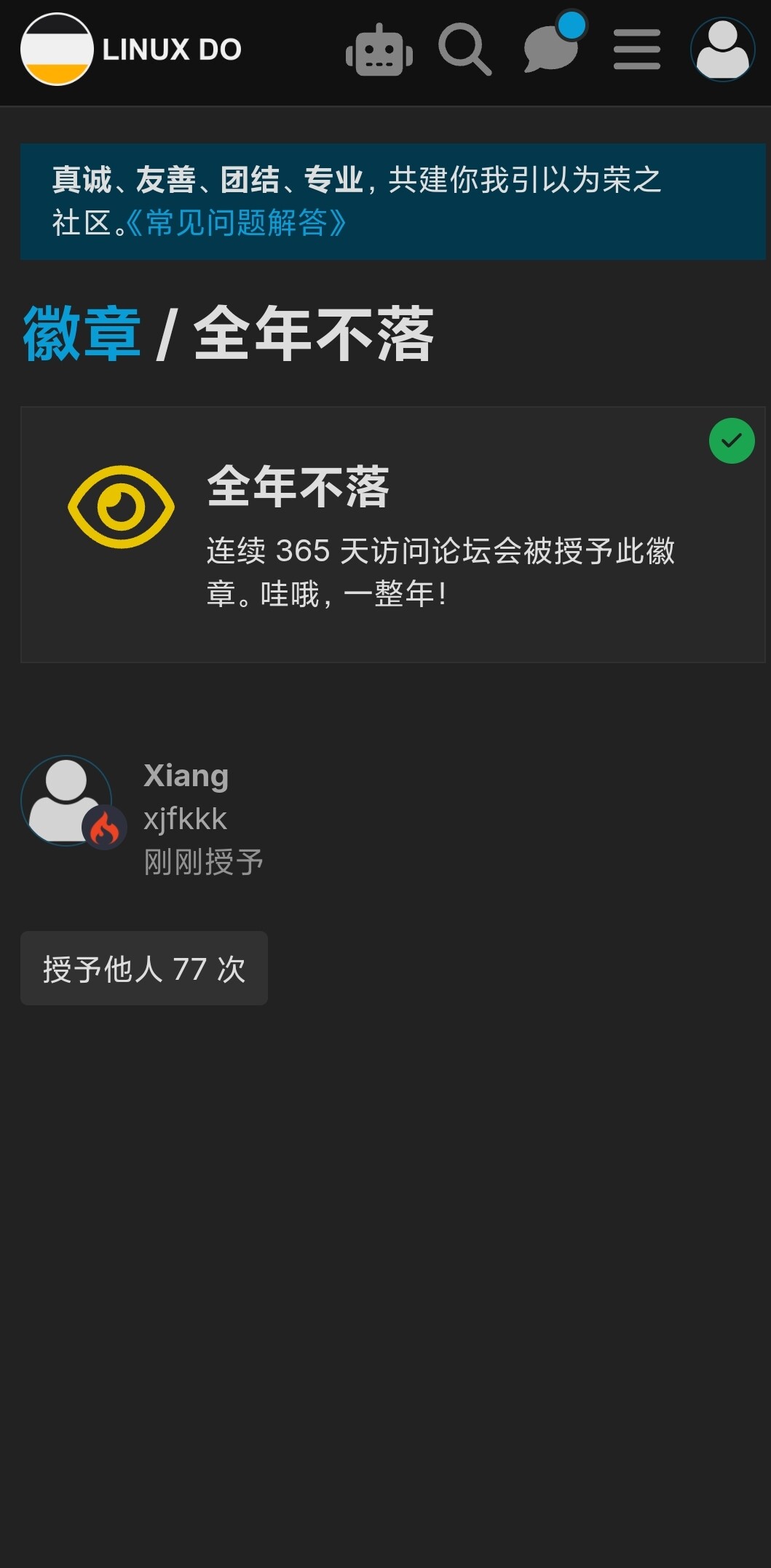Go back to the 徽章 list

click(82, 334)
